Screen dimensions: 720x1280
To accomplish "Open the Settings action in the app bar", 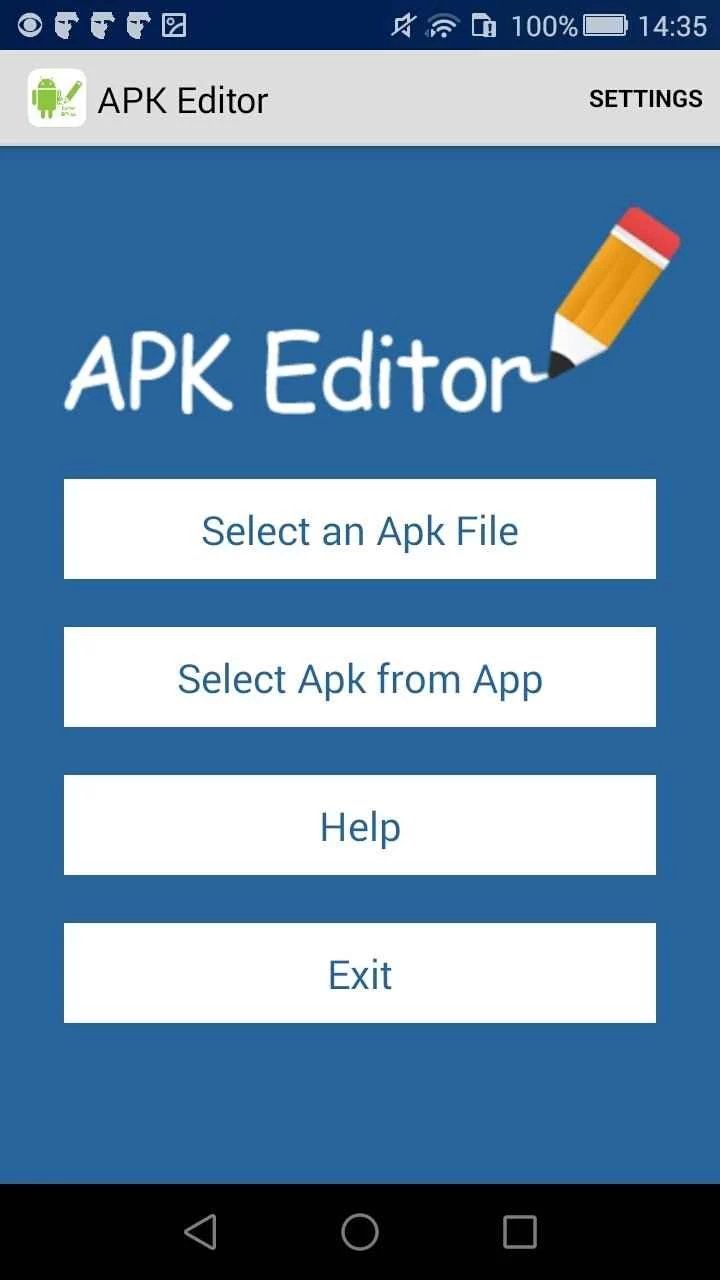I will pyautogui.click(x=645, y=99).
